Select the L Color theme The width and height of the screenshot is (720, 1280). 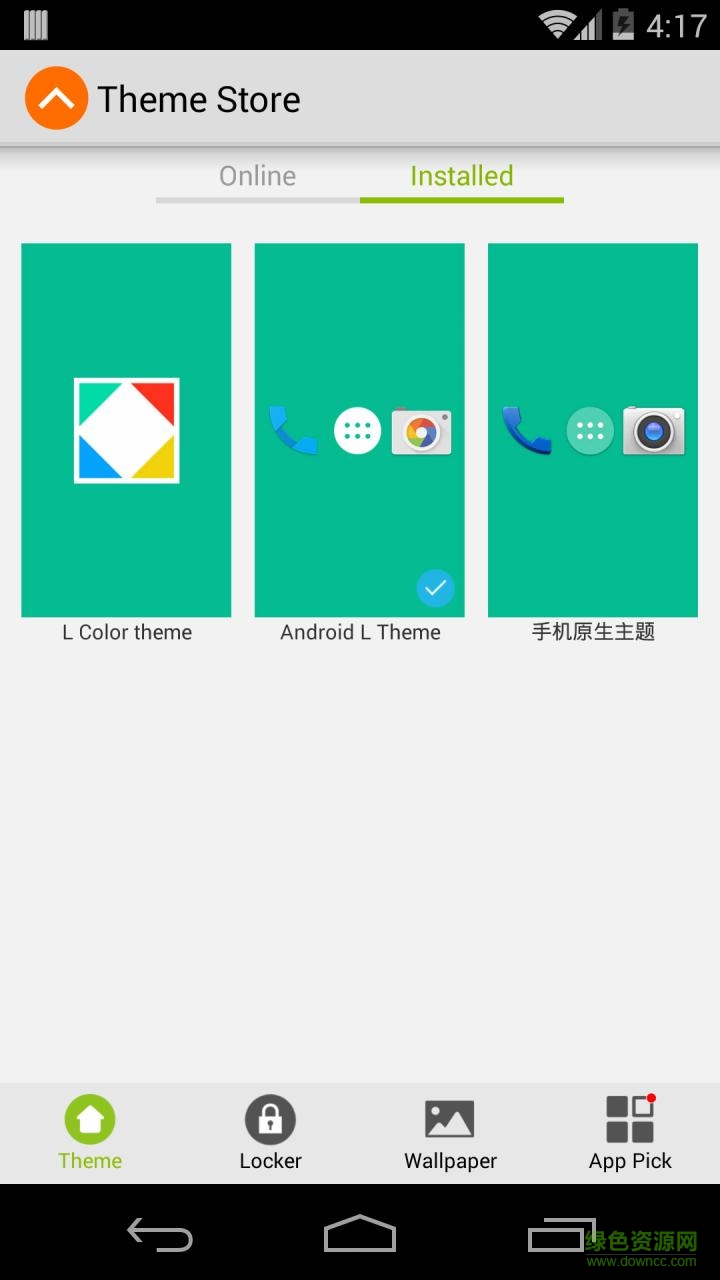tap(126, 430)
